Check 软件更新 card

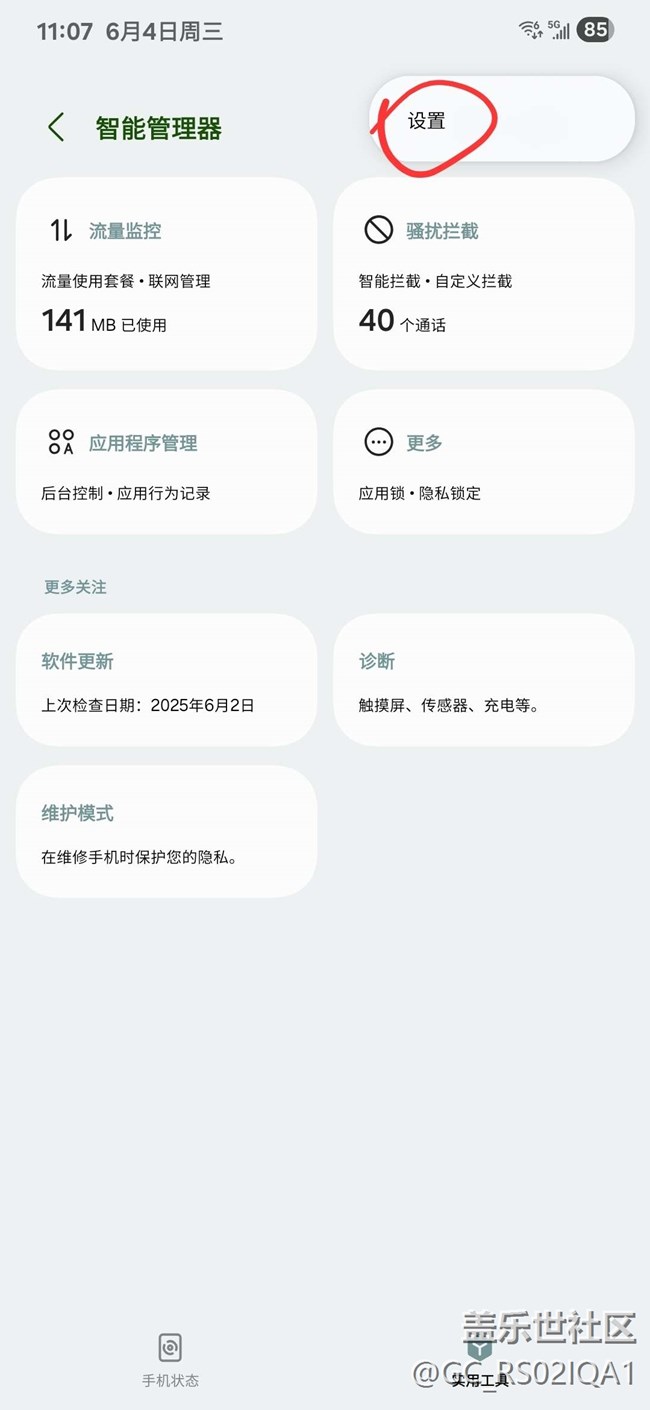[x=166, y=680]
